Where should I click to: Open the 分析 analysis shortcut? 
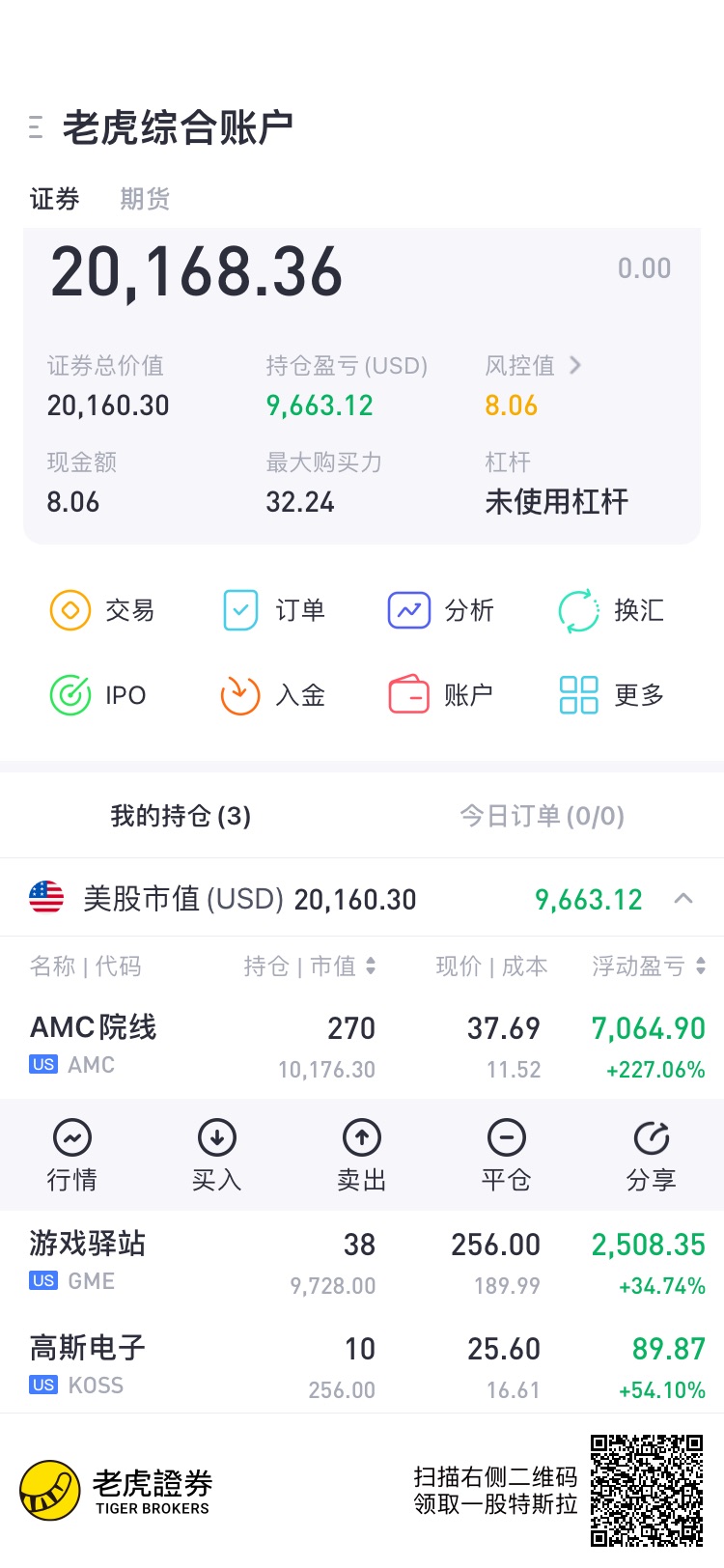click(x=441, y=610)
